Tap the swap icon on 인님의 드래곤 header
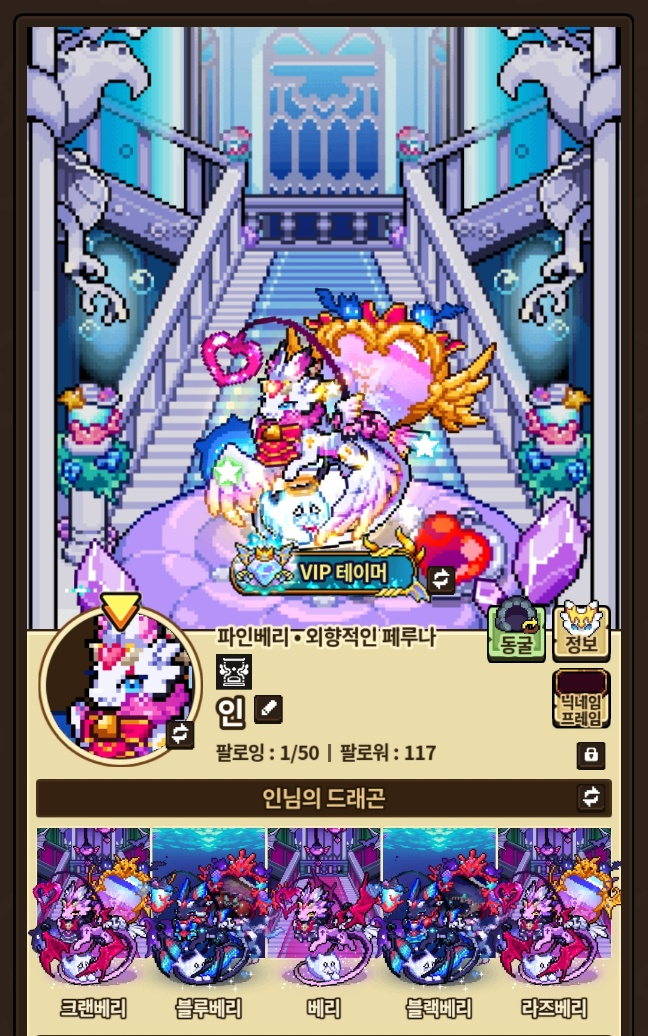This screenshot has height=1036, width=648. (590, 797)
